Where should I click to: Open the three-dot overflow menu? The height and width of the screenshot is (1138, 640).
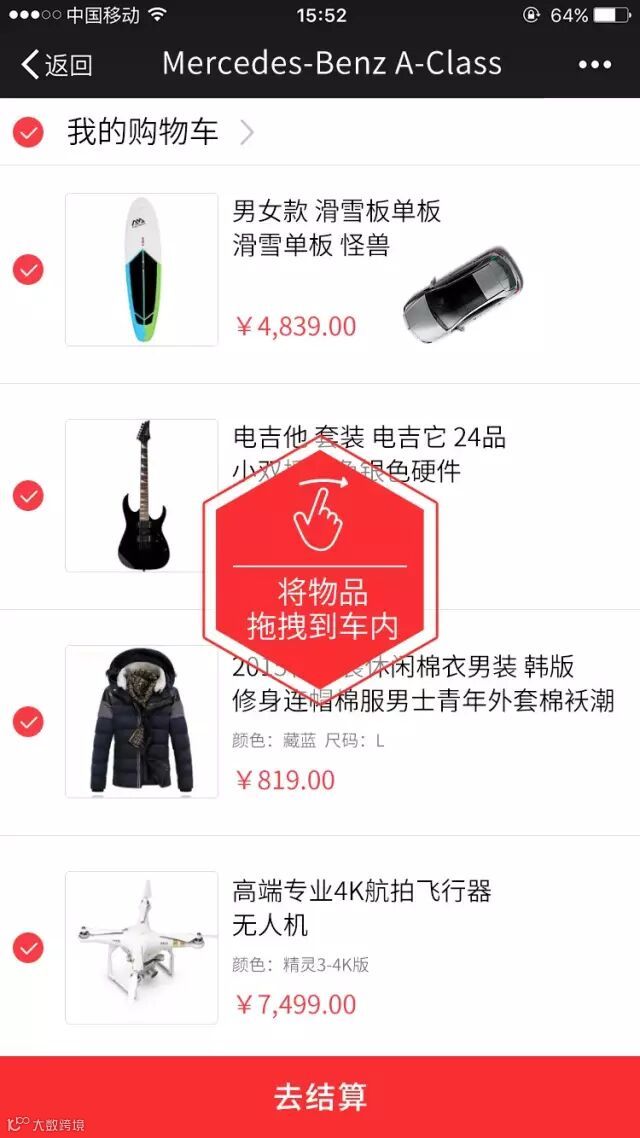pos(594,65)
